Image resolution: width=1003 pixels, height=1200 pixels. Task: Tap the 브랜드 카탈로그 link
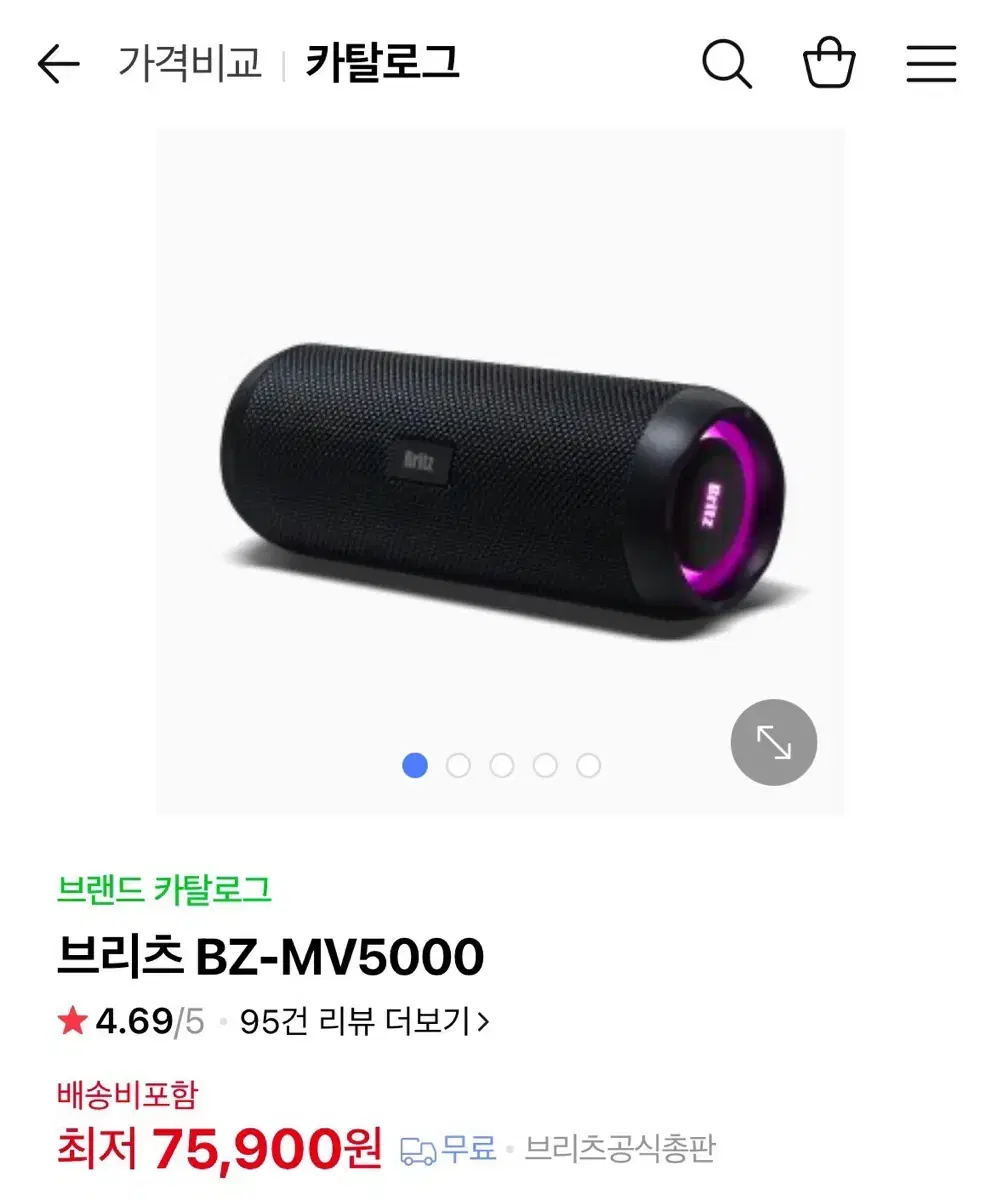(x=165, y=888)
